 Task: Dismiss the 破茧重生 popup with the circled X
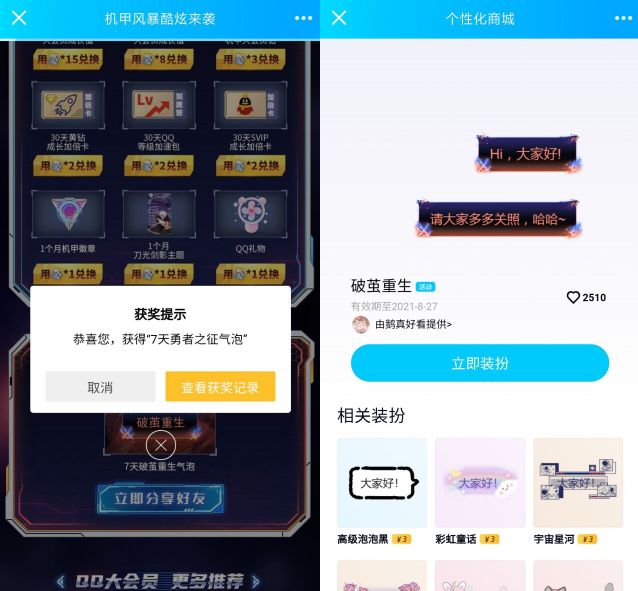[x=160, y=445]
